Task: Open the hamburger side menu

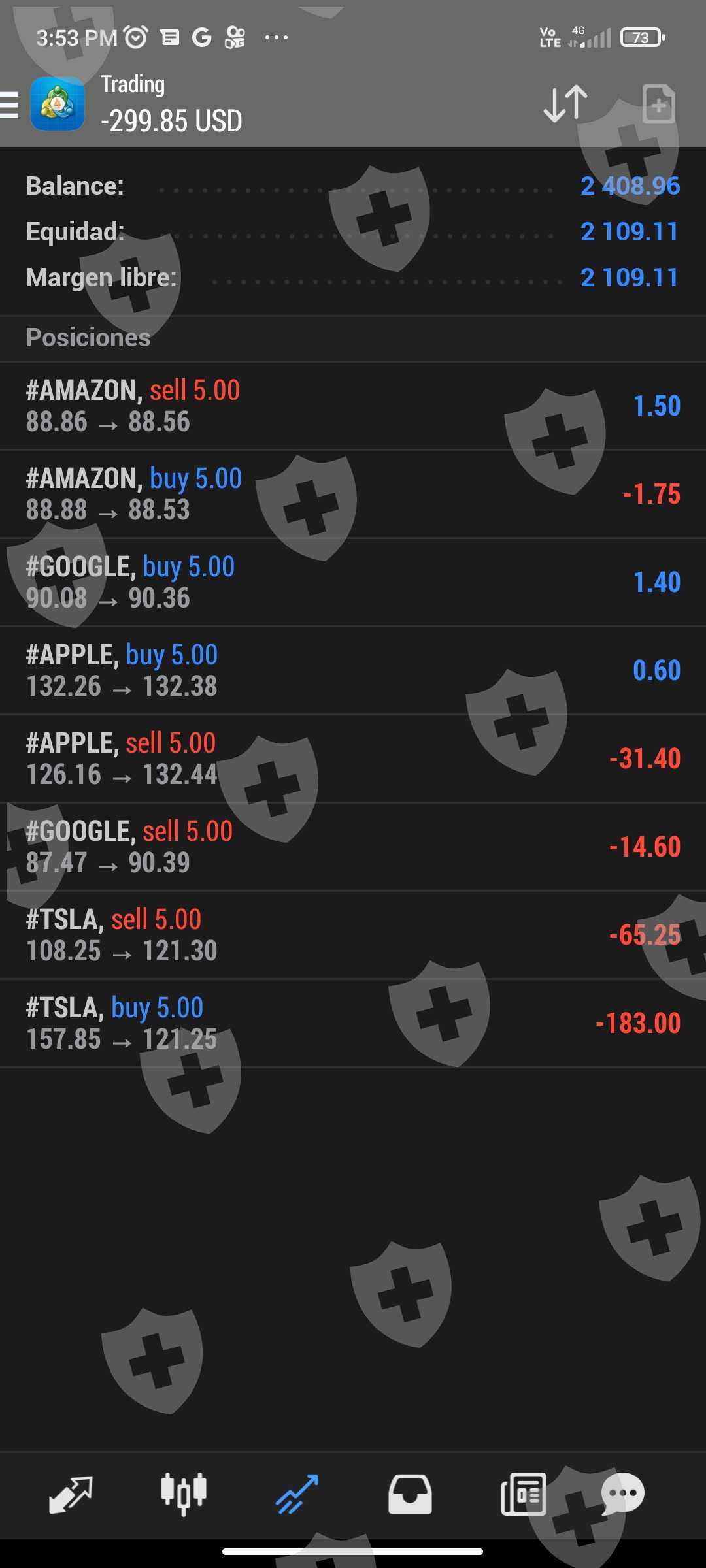Action: pyautogui.click(x=10, y=105)
